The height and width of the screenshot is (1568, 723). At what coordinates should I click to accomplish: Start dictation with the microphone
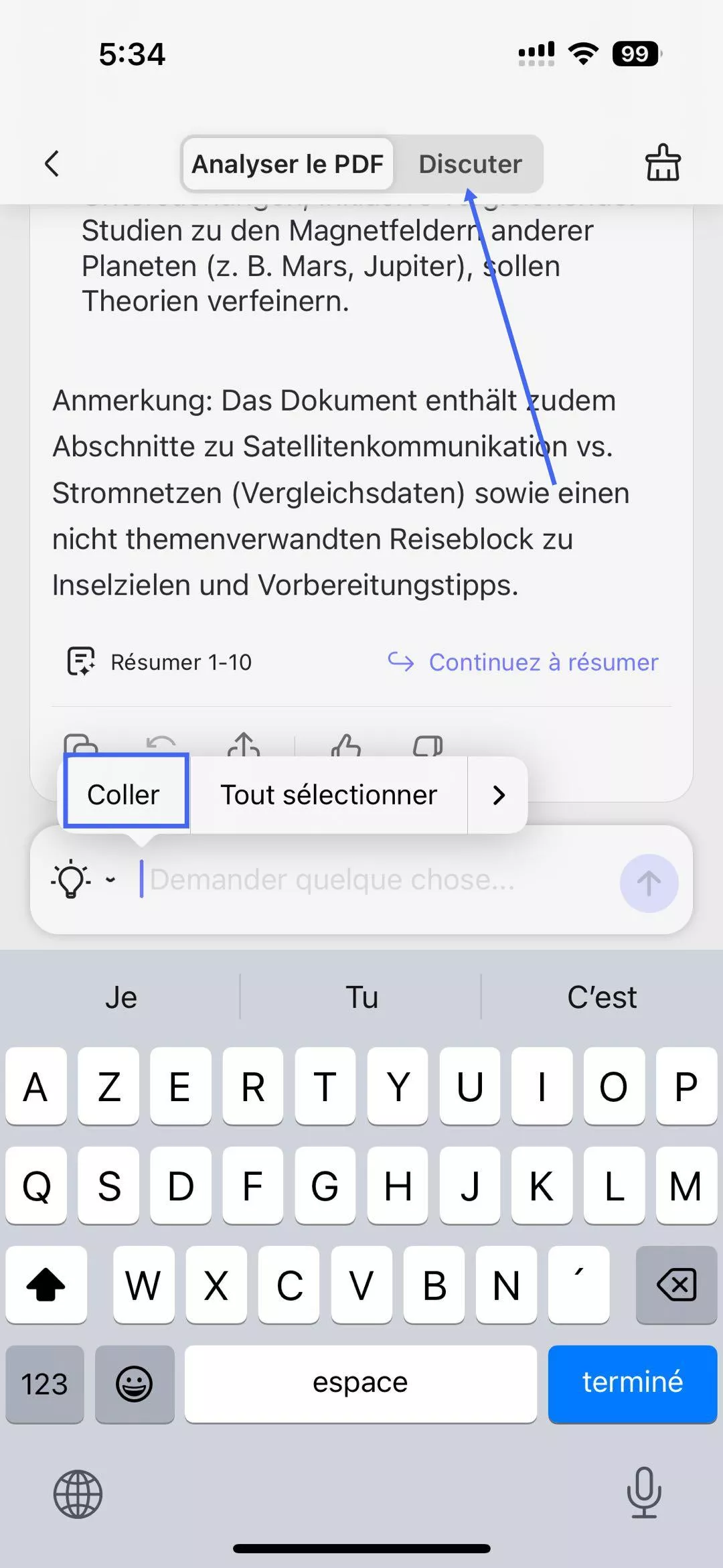(x=643, y=1492)
